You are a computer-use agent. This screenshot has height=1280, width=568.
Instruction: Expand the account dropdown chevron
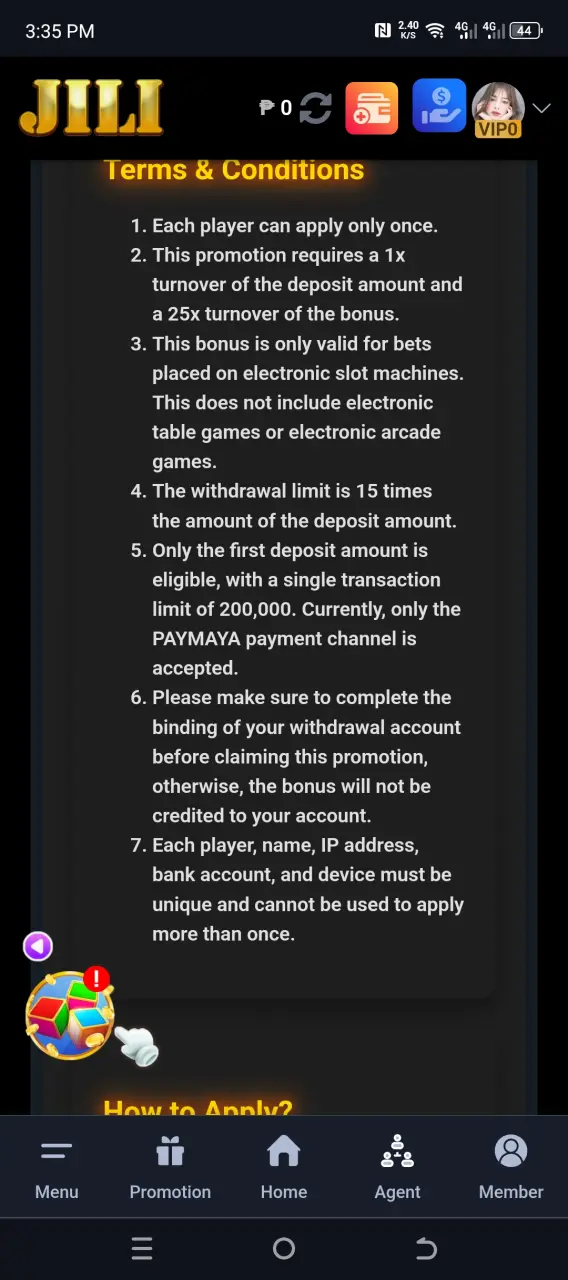pos(542,108)
